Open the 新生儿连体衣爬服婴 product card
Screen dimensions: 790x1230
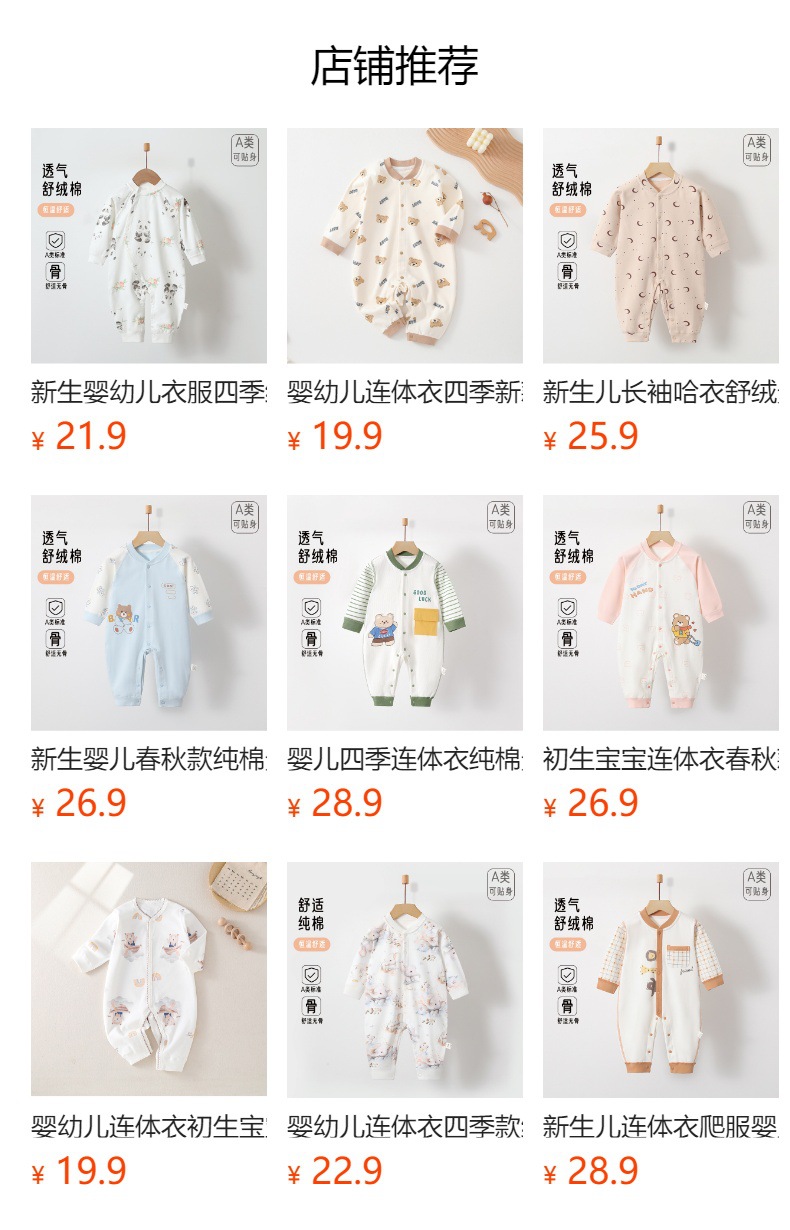click(x=660, y=980)
